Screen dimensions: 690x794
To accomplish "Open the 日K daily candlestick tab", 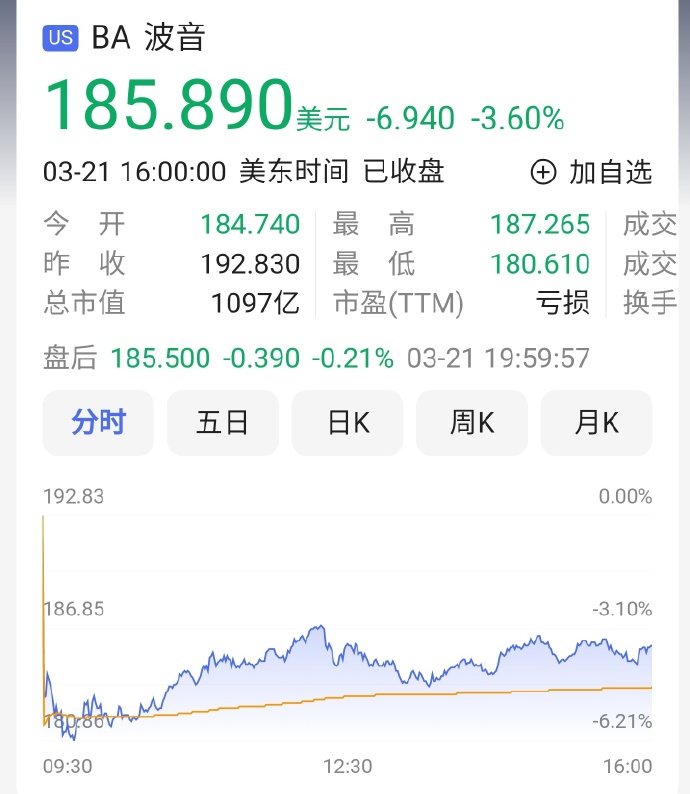I will point(347,423).
